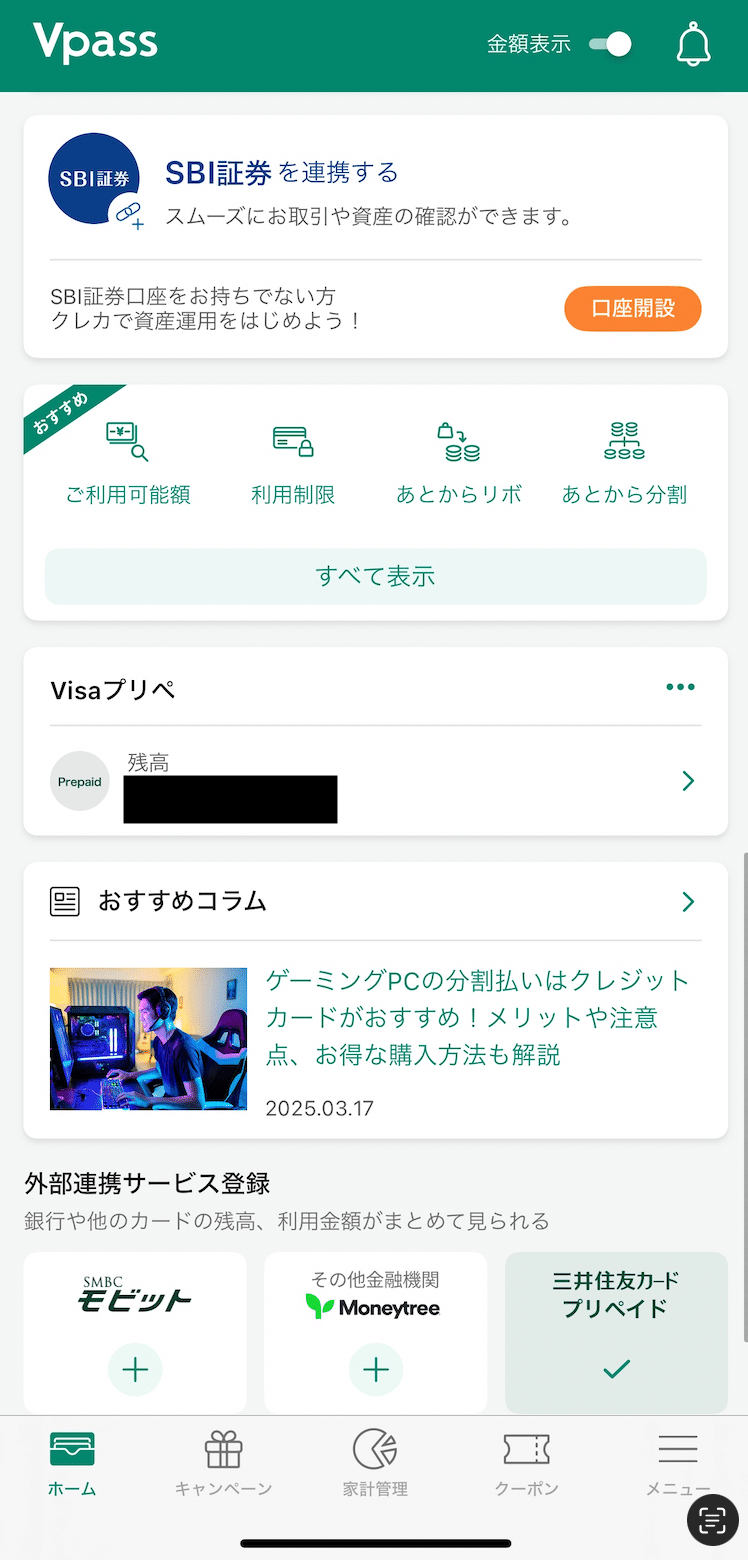The height and width of the screenshot is (1560, 748).
Task: Open おすすめコラム with its arrow chevron
Action: [688, 901]
